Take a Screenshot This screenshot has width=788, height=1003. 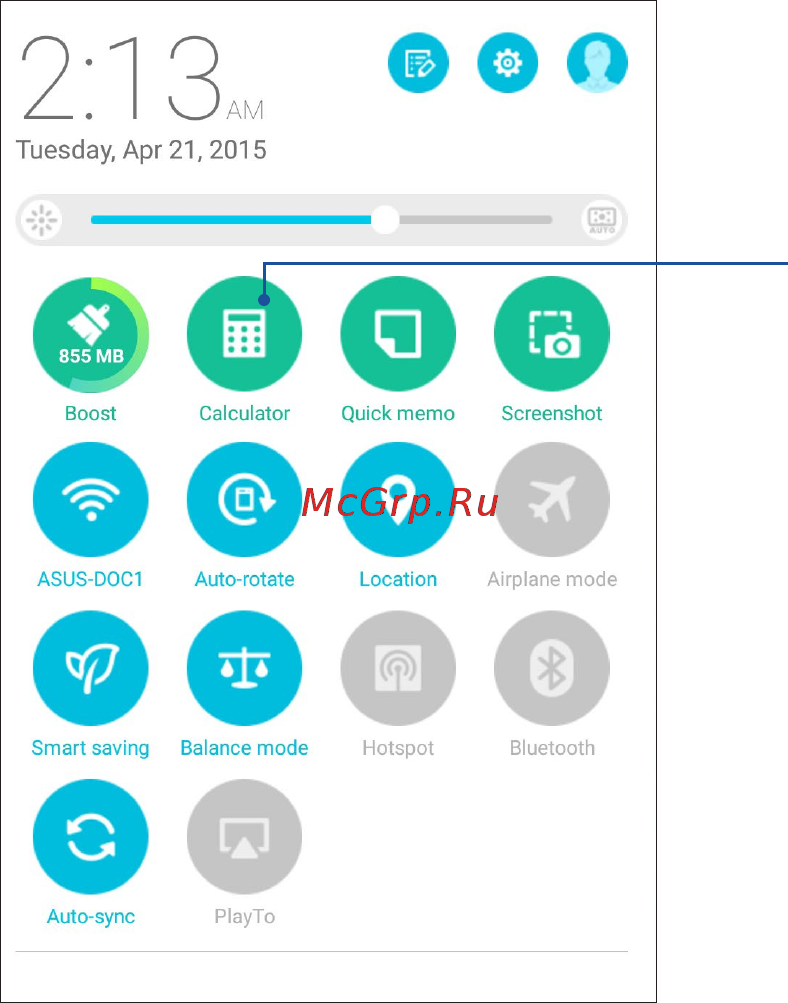552,334
